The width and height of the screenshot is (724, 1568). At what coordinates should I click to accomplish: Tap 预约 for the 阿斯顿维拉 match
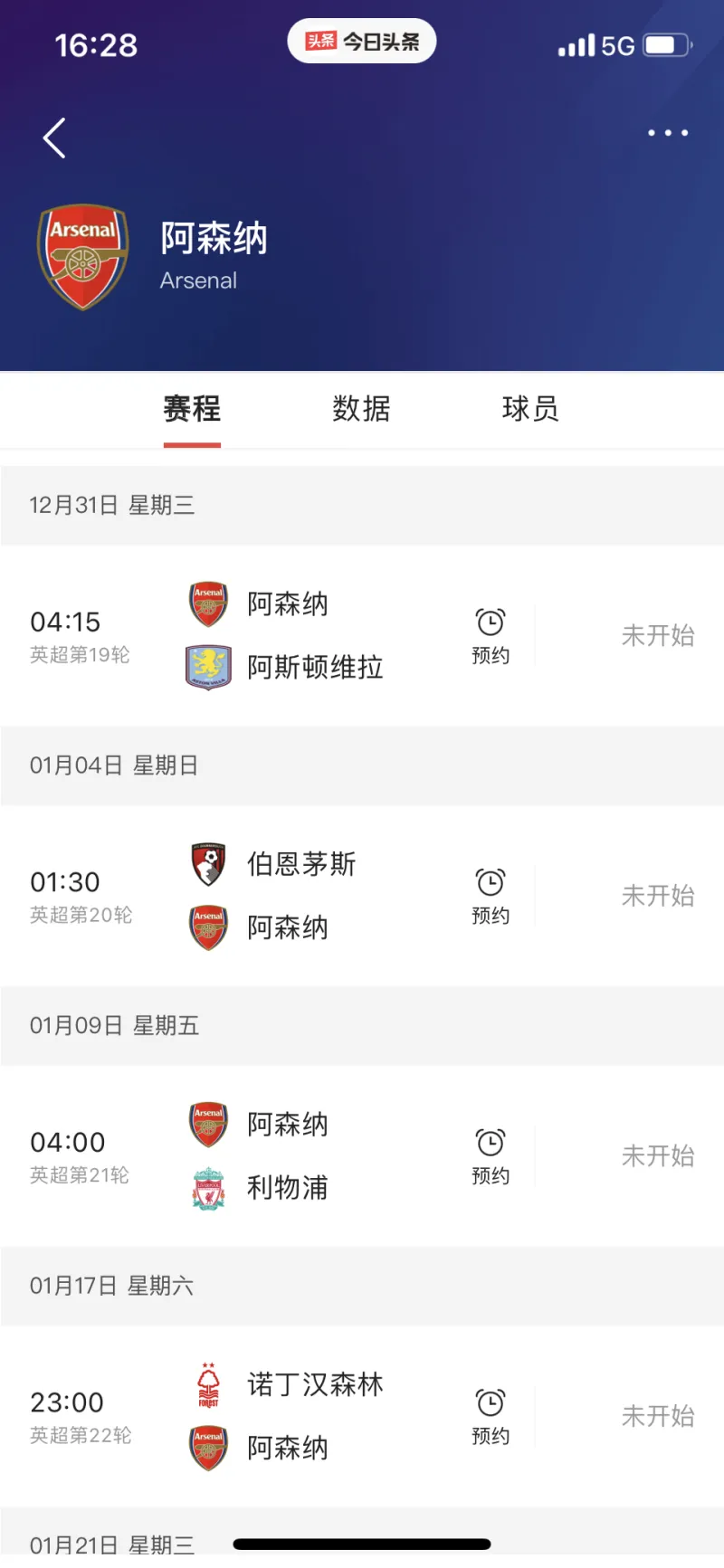pyautogui.click(x=491, y=636)
